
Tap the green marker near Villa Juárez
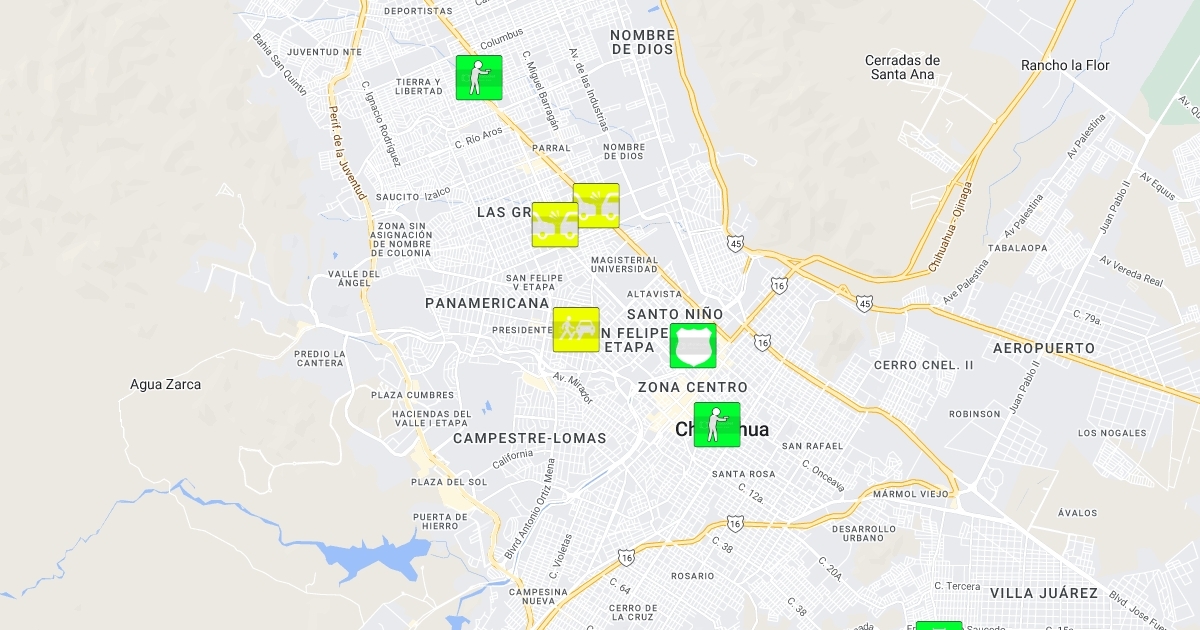tap(939, 625)
